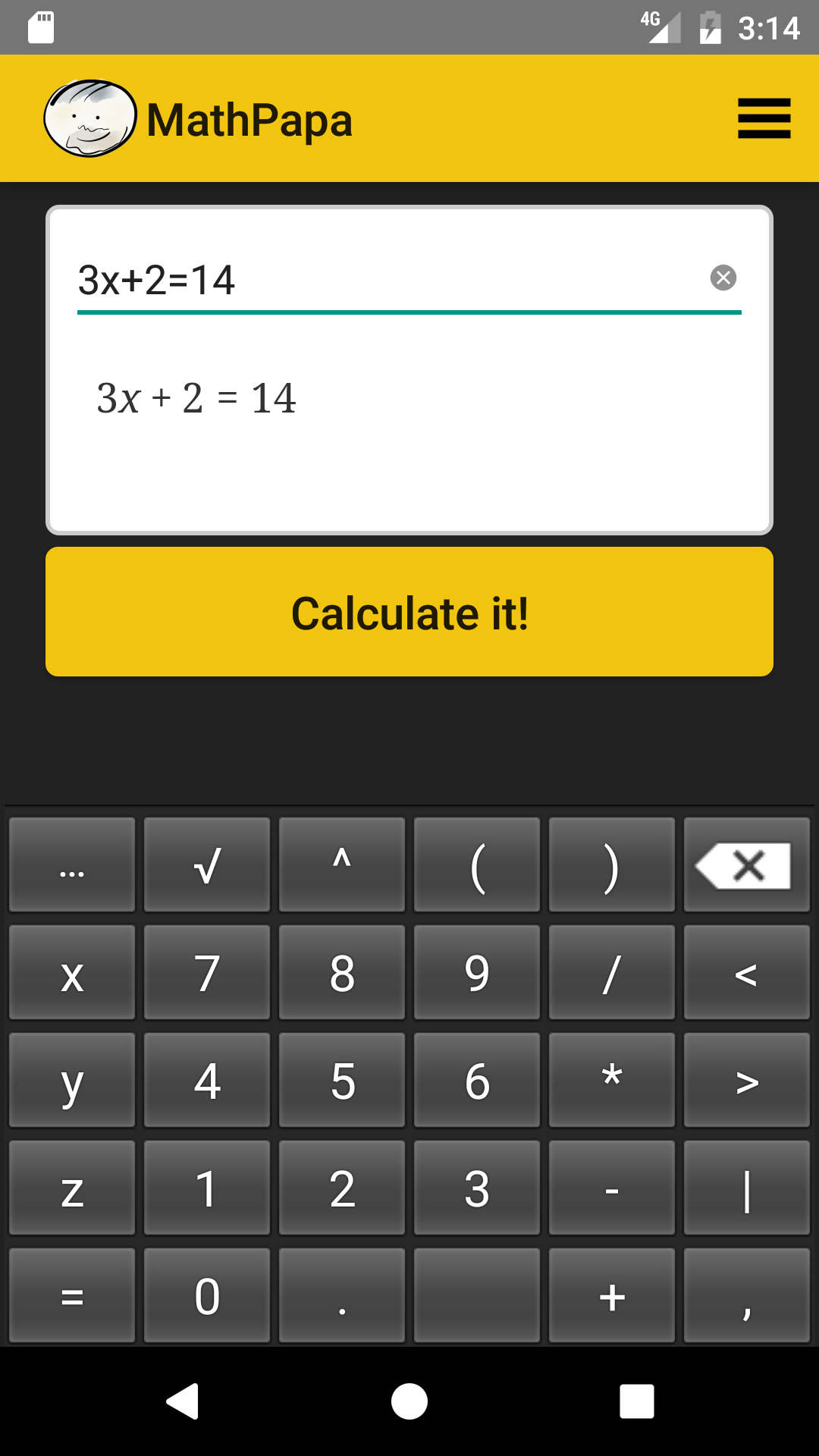Insert an opening parenthesis
The image size is (819, 1456).
point(477,865)
